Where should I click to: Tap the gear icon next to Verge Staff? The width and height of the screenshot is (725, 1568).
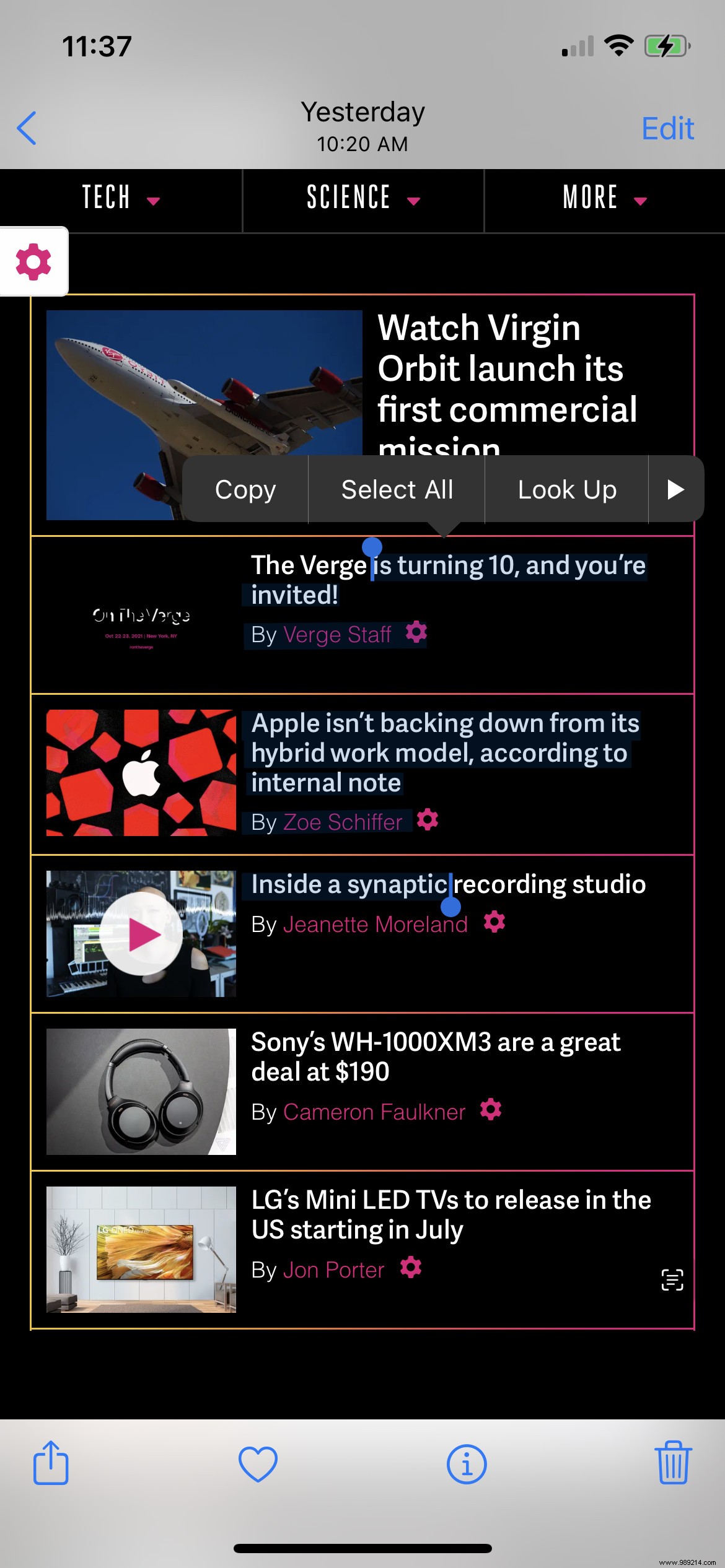416,633
